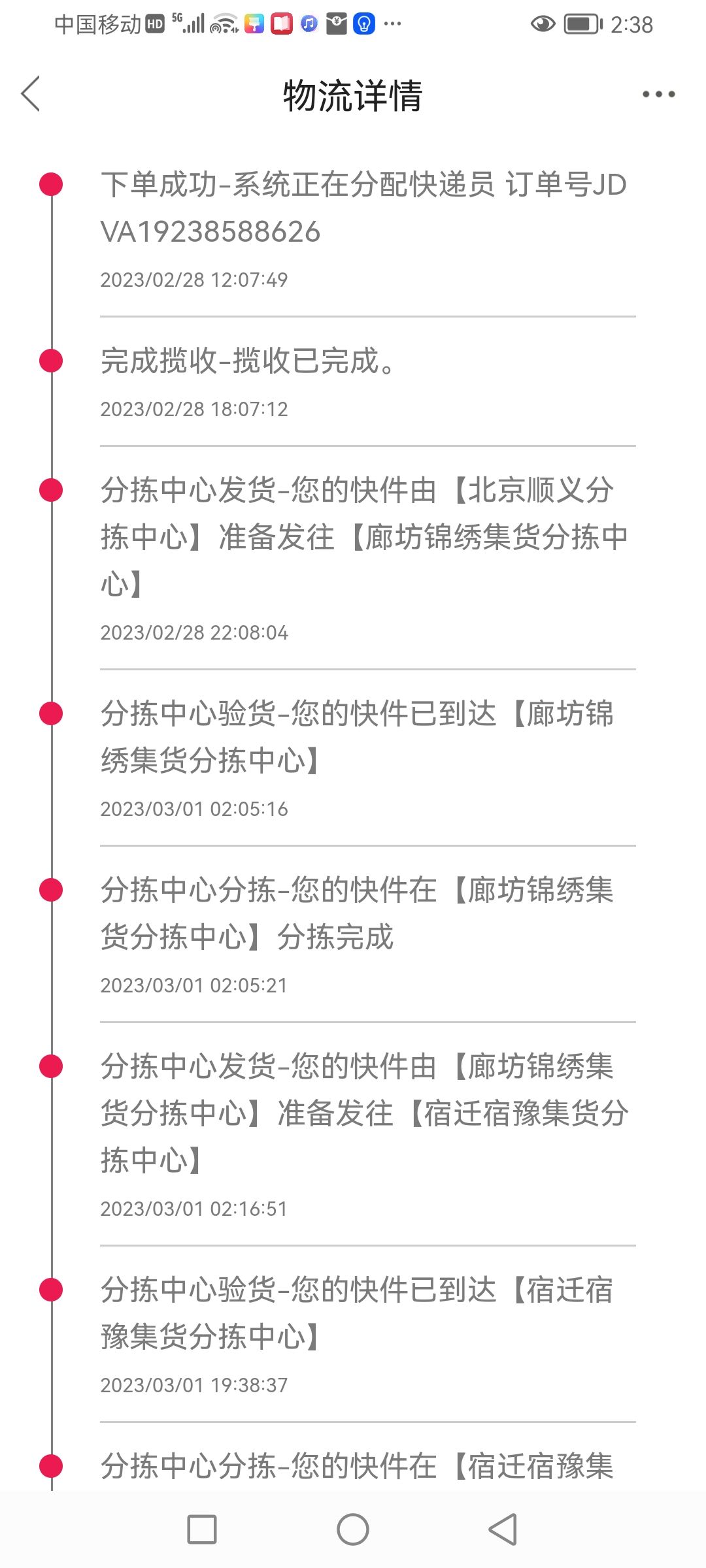Go back from logistics details page
This screenshot has width=706, height=1568.
coord(31,94)
